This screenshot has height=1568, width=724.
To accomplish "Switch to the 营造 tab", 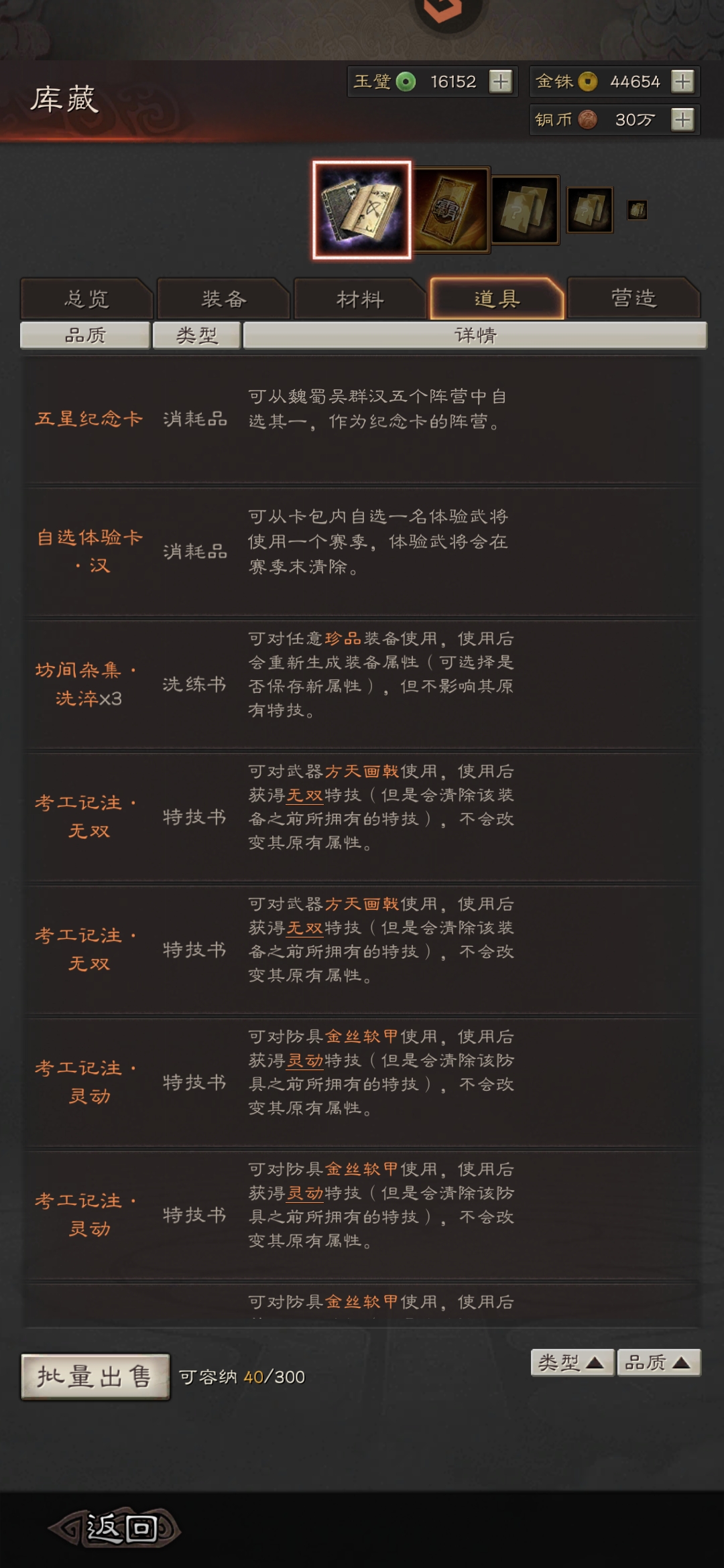I will [633, 298].
